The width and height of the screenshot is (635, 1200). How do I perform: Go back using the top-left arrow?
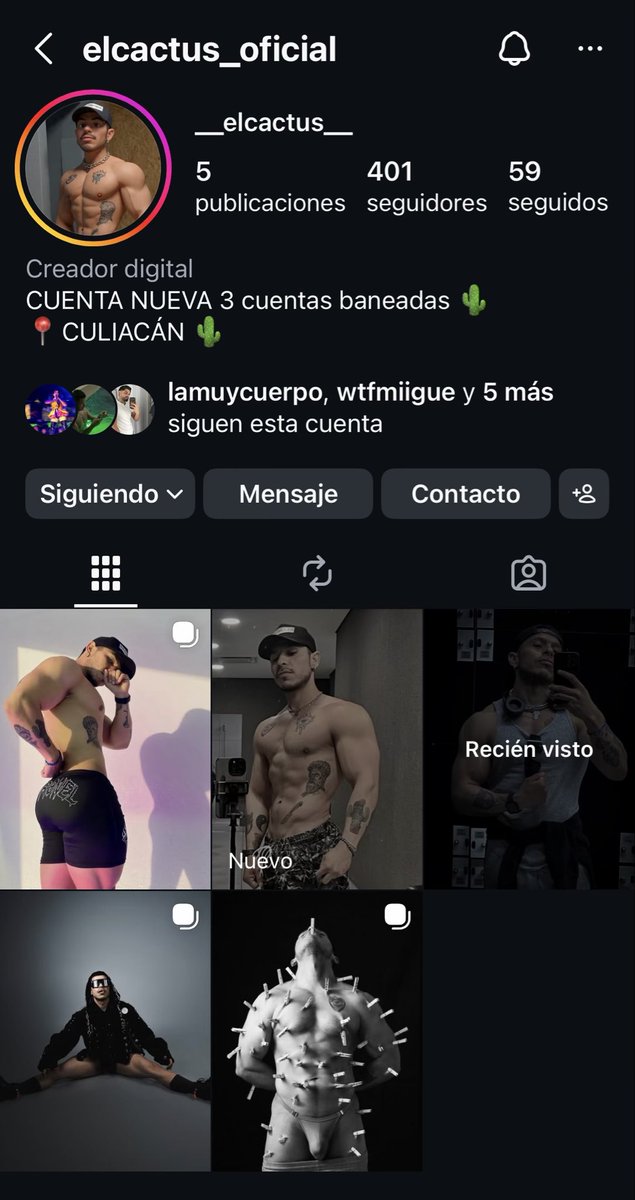(x=42, y=48)
